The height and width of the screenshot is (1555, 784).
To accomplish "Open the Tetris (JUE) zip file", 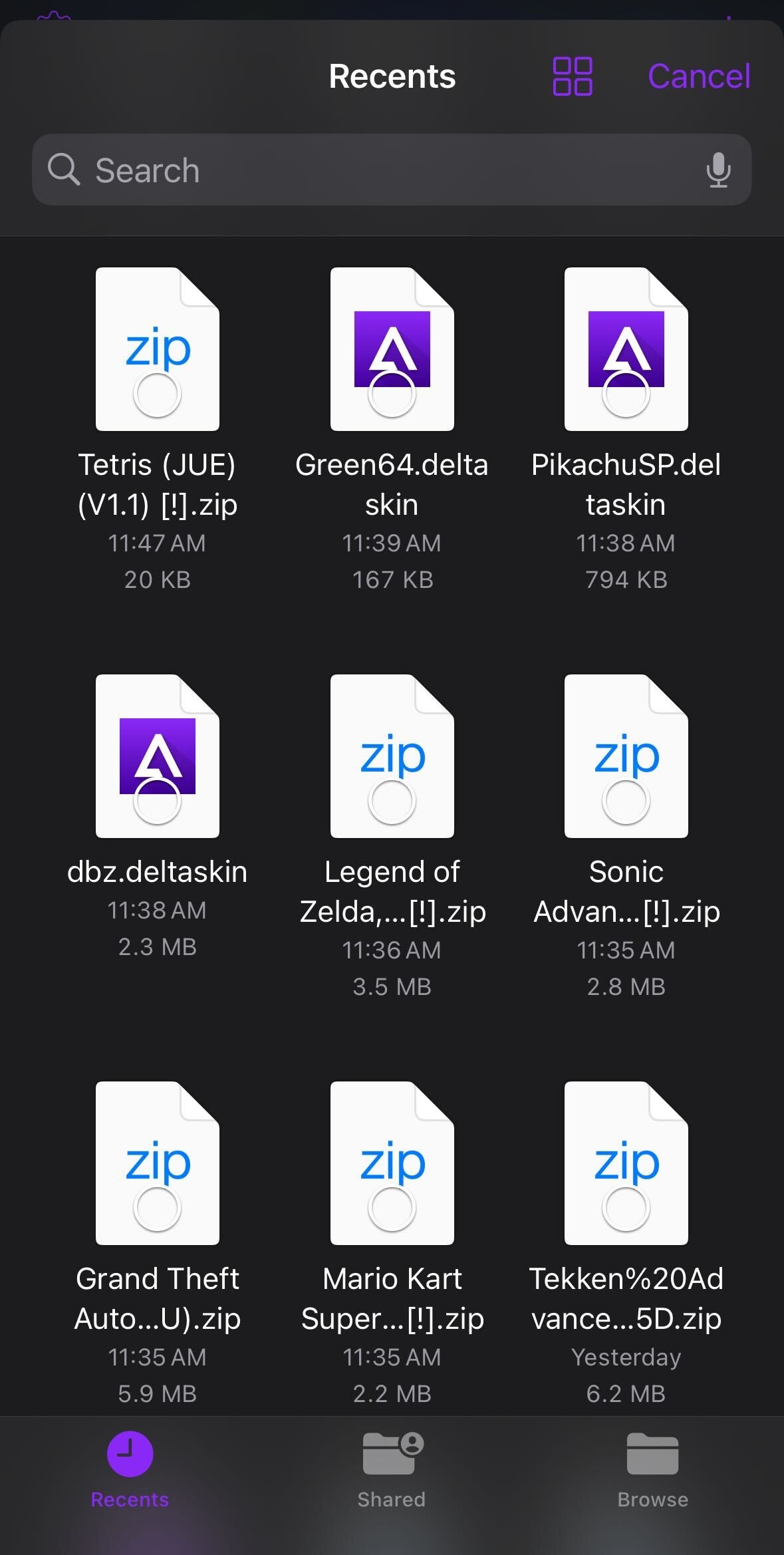I will click(157, 349).
